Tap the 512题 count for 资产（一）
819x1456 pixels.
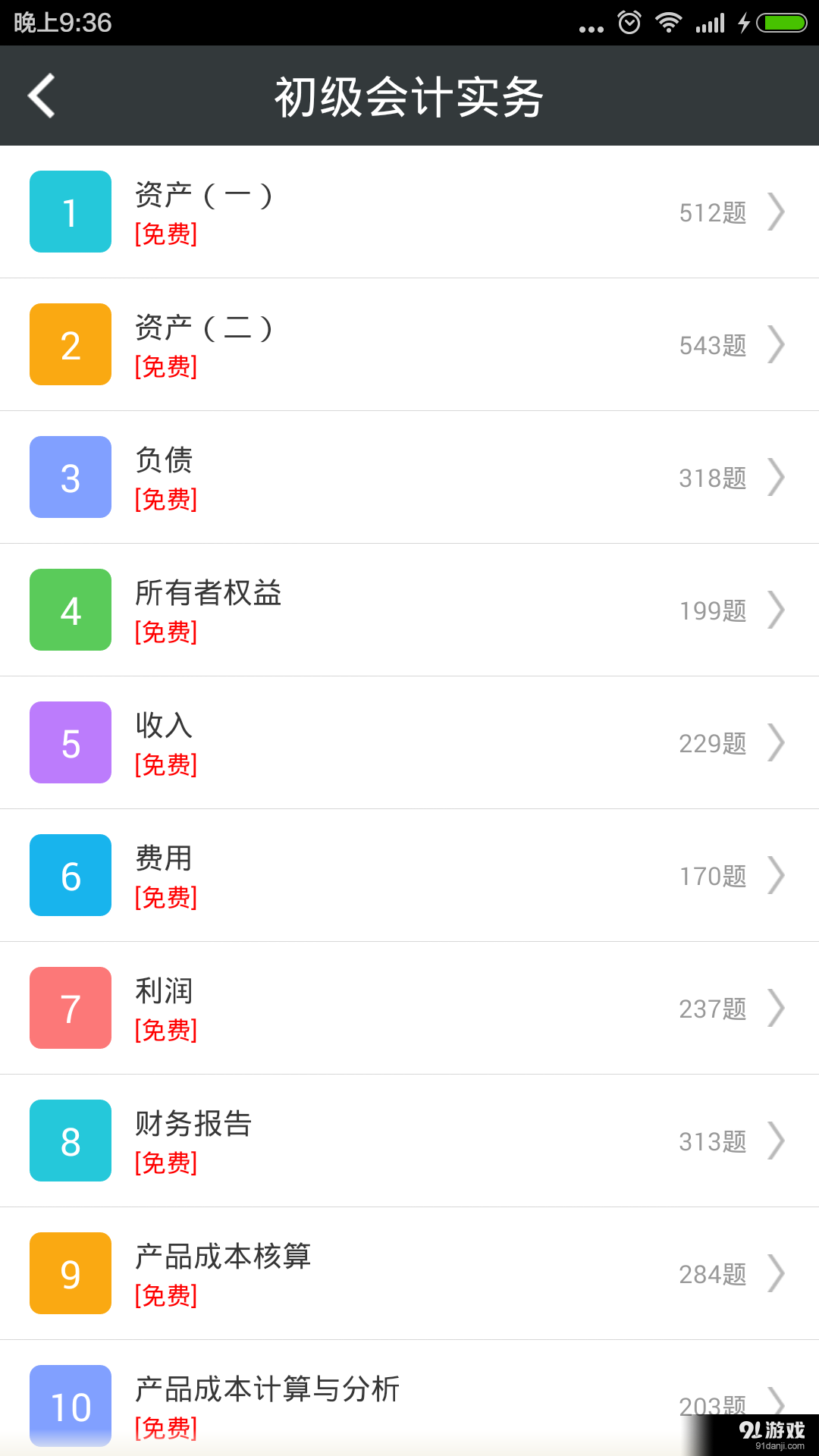click(711, 212)
